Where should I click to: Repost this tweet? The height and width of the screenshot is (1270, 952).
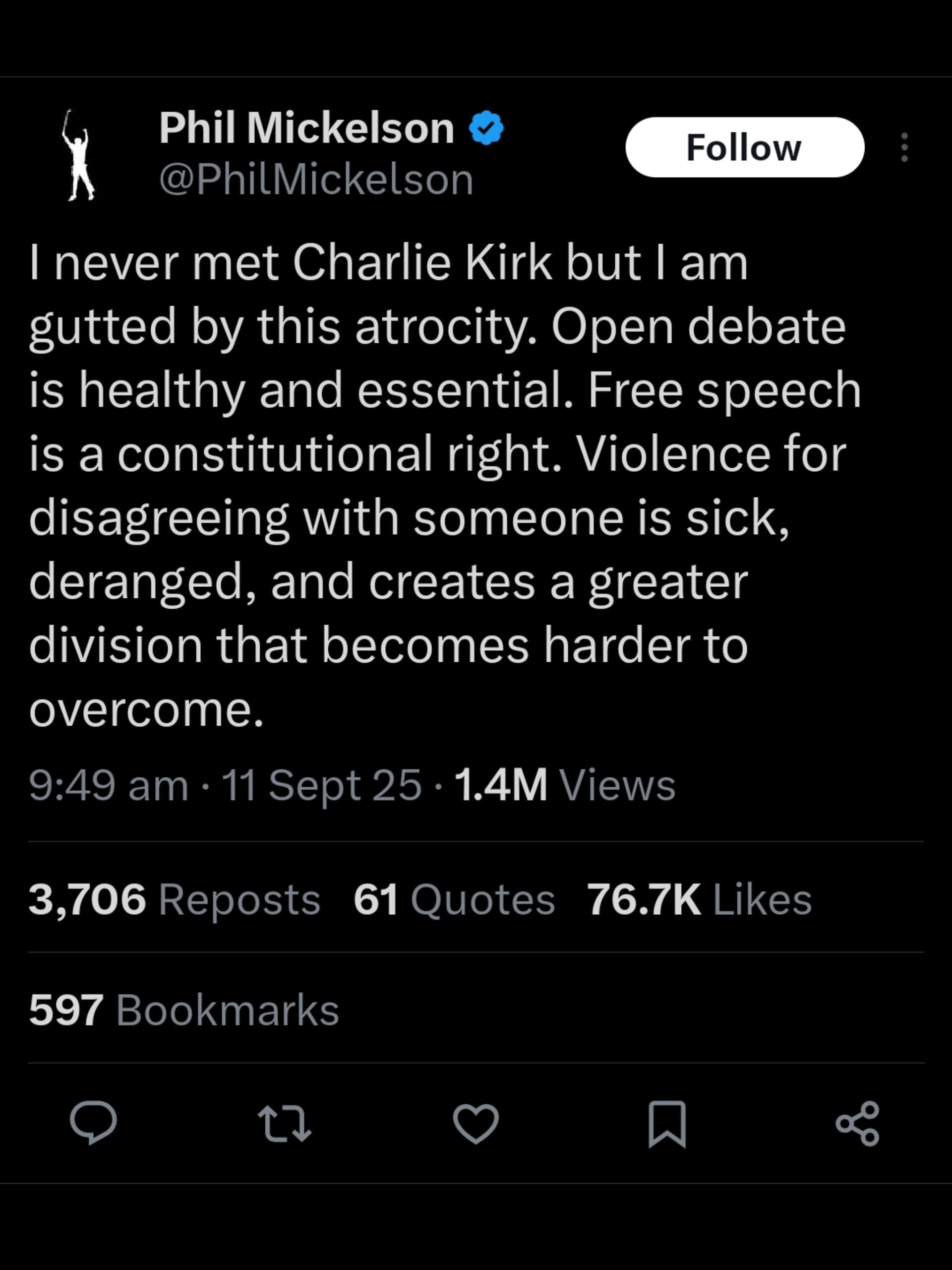coord(284,1123)
